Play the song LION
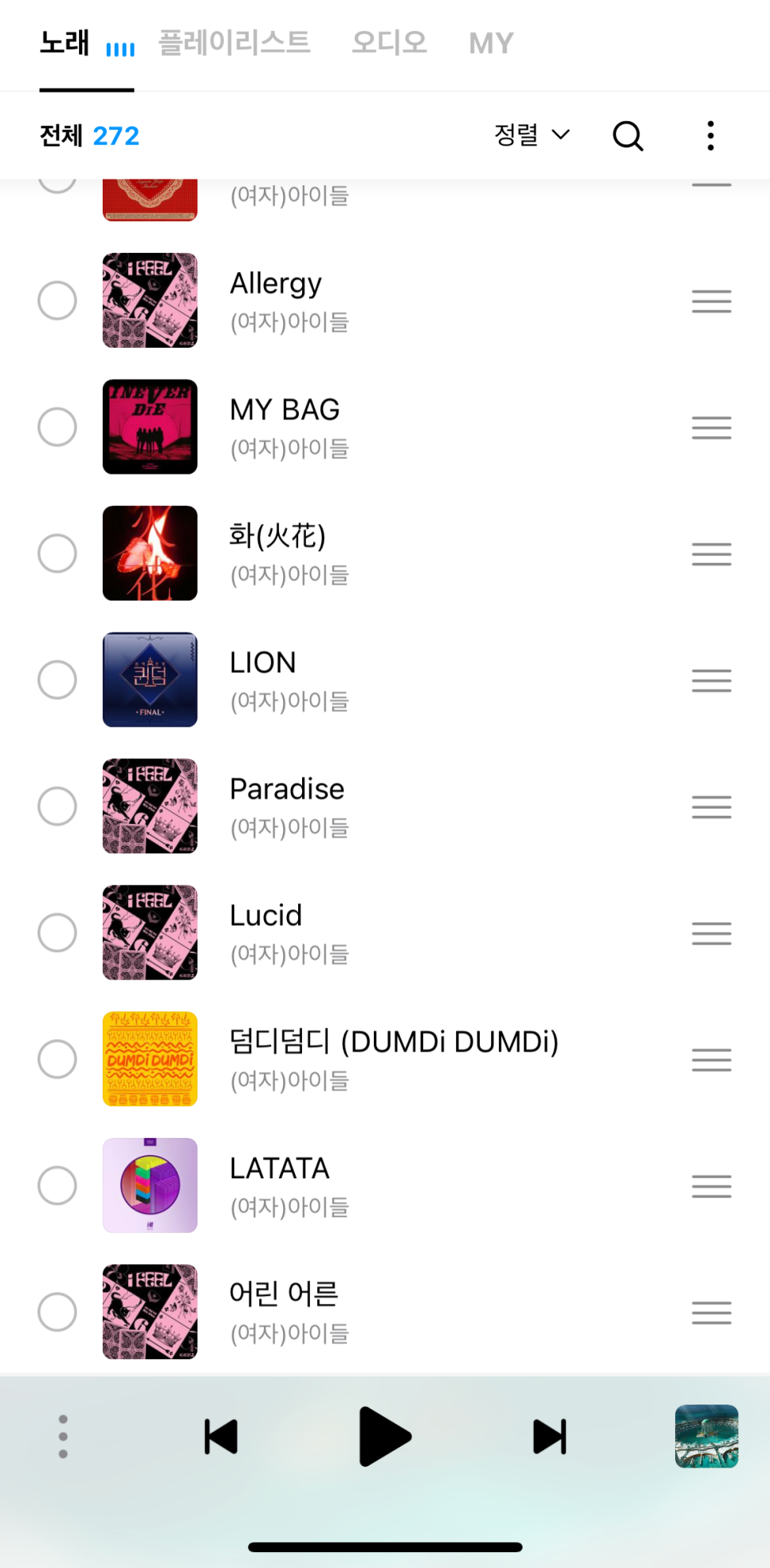Viewport: 770px width, 1568px height. 263,663
